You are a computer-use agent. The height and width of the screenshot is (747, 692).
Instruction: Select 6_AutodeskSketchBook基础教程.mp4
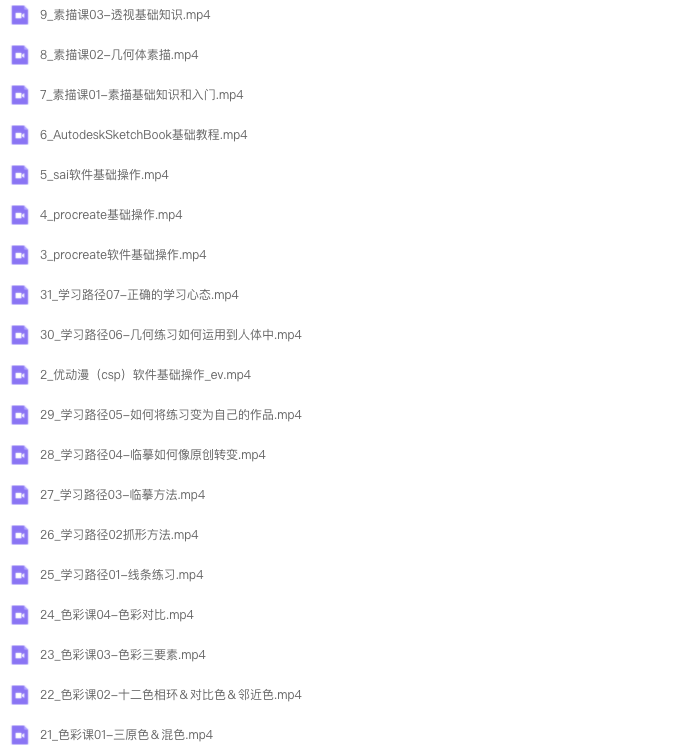(x=143, y=135)
